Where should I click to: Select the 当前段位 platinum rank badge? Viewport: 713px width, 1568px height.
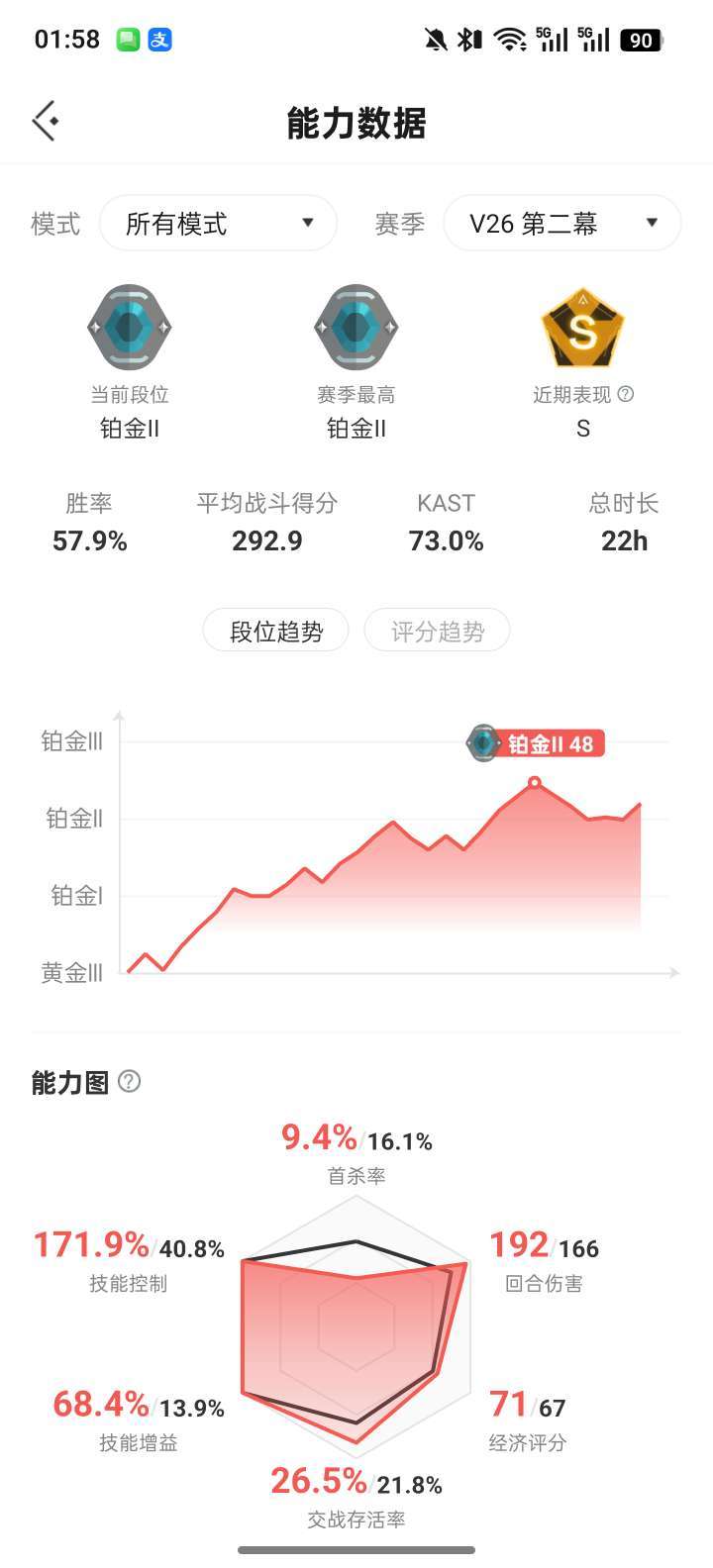[x=130, y=327]
